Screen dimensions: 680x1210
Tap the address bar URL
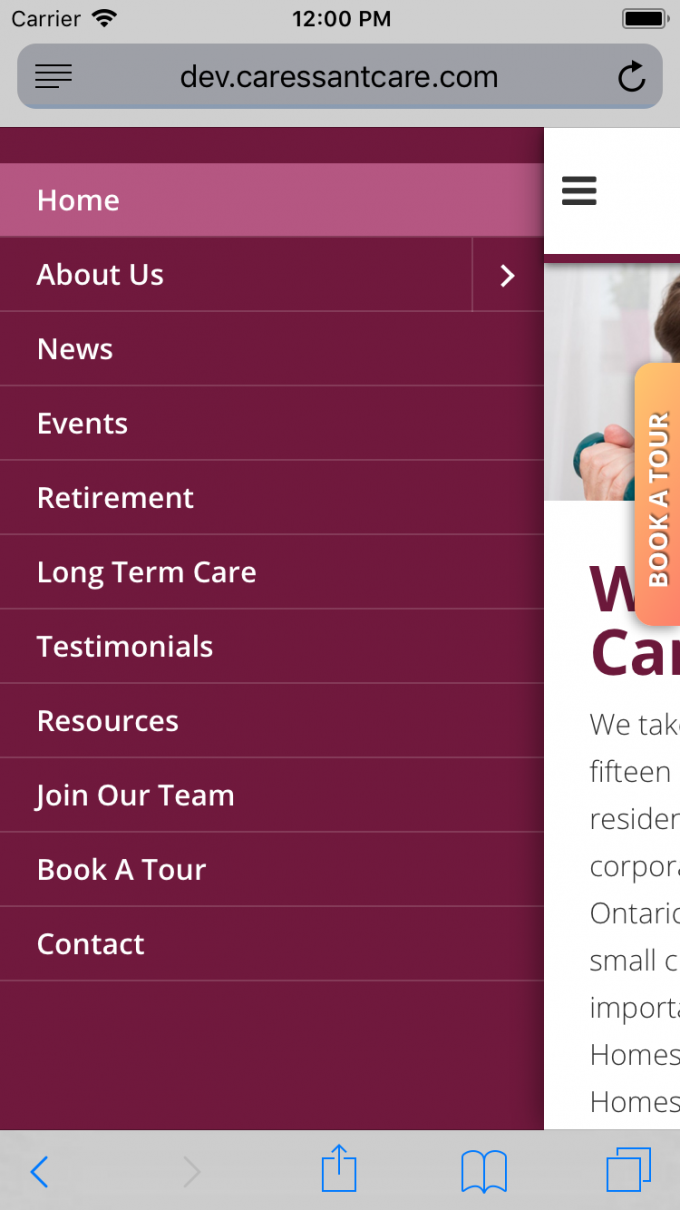click(x=339, y=77)
